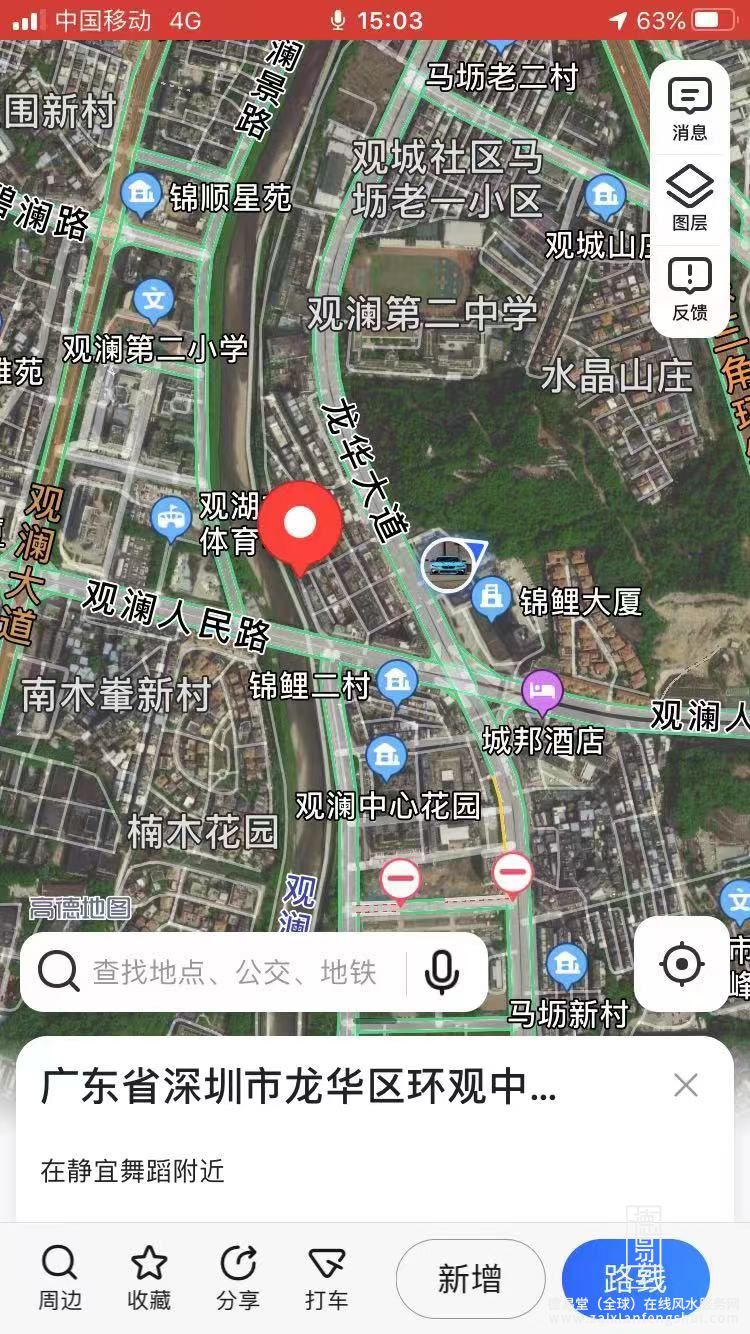Select the 观澜第二小学 school marker

154,299
